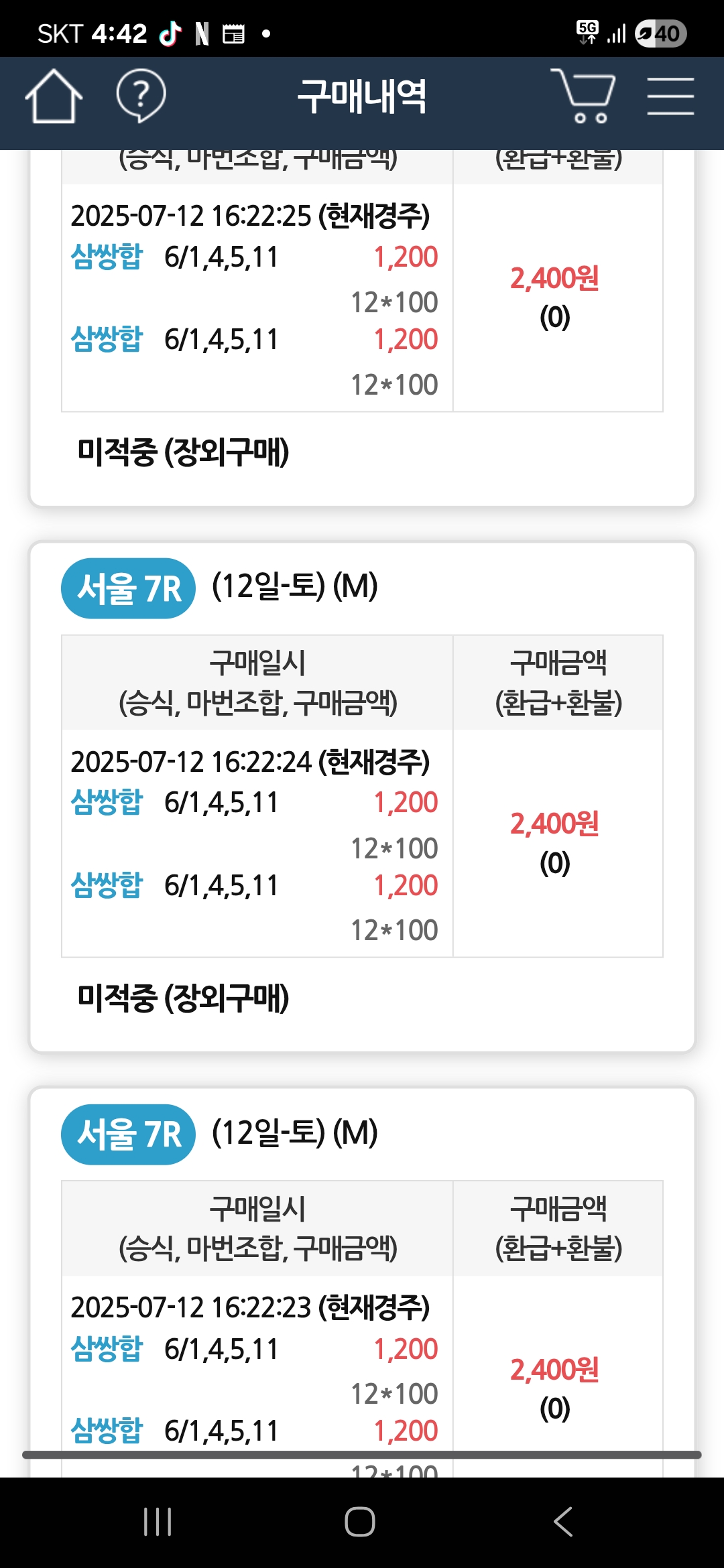Go to the home screen icon
The image size is (724, 1568).
click(54, 96)
